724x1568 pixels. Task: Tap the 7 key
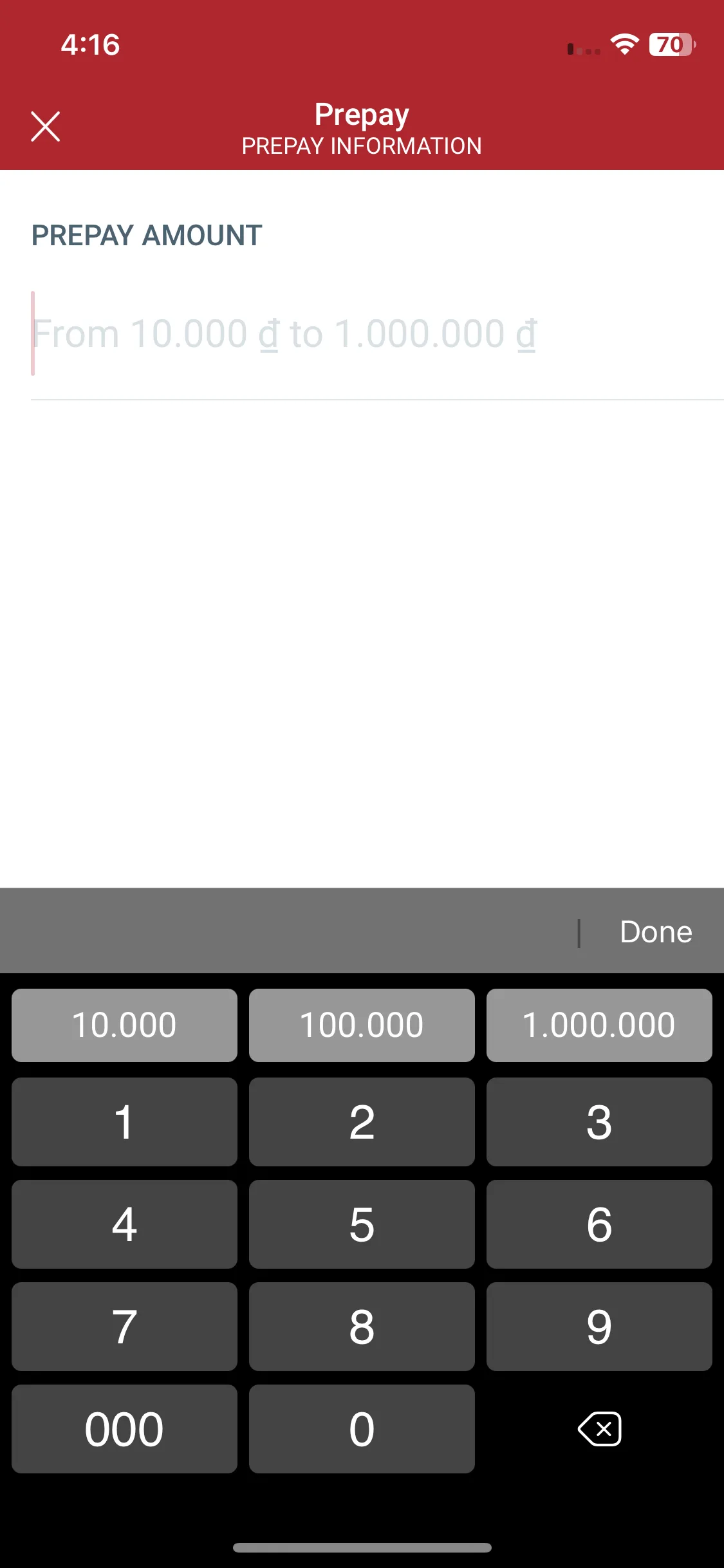[124, 1327]
